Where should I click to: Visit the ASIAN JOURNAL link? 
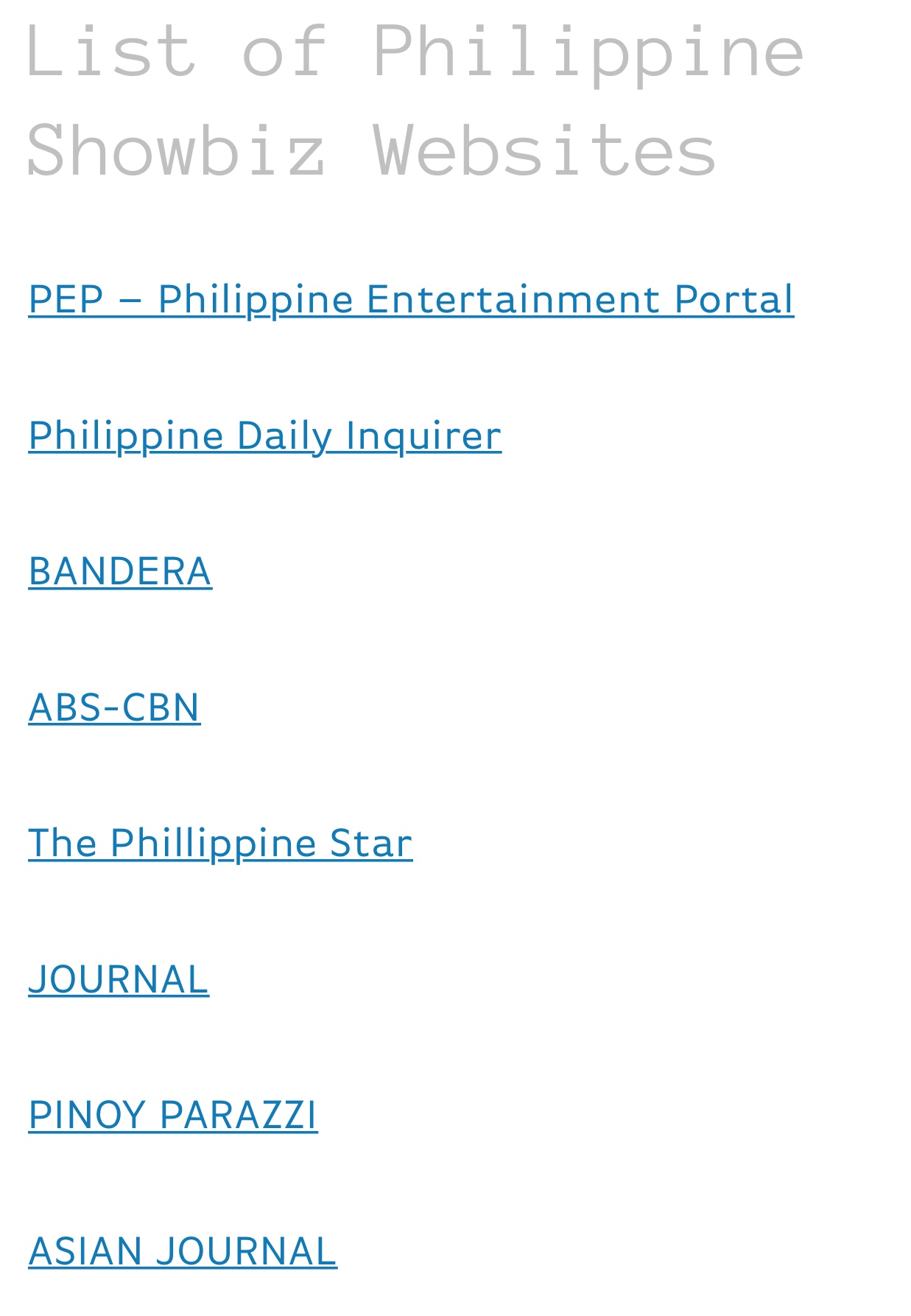[x=183, y=1251]
